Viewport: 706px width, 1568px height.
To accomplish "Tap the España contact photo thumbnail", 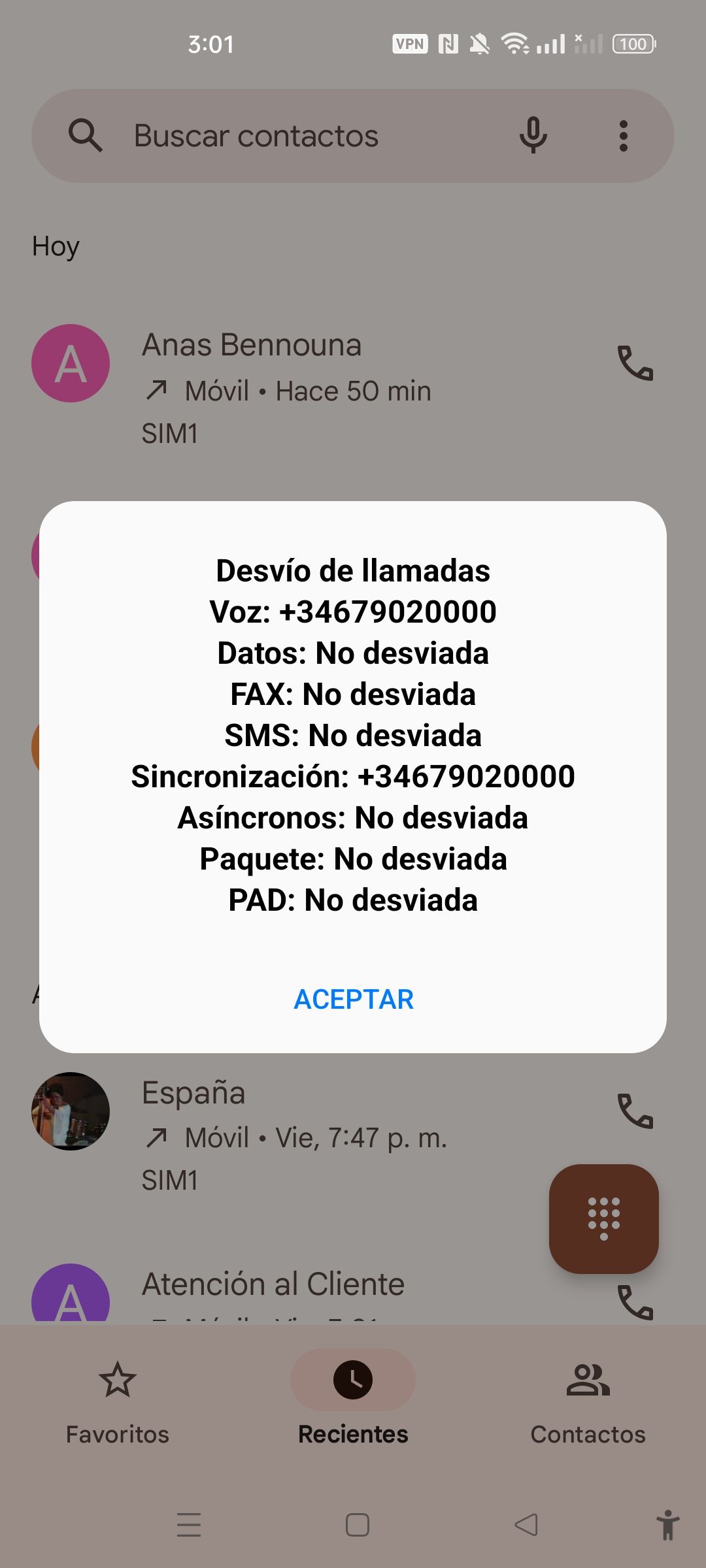I will click(x=70, y=1111).
